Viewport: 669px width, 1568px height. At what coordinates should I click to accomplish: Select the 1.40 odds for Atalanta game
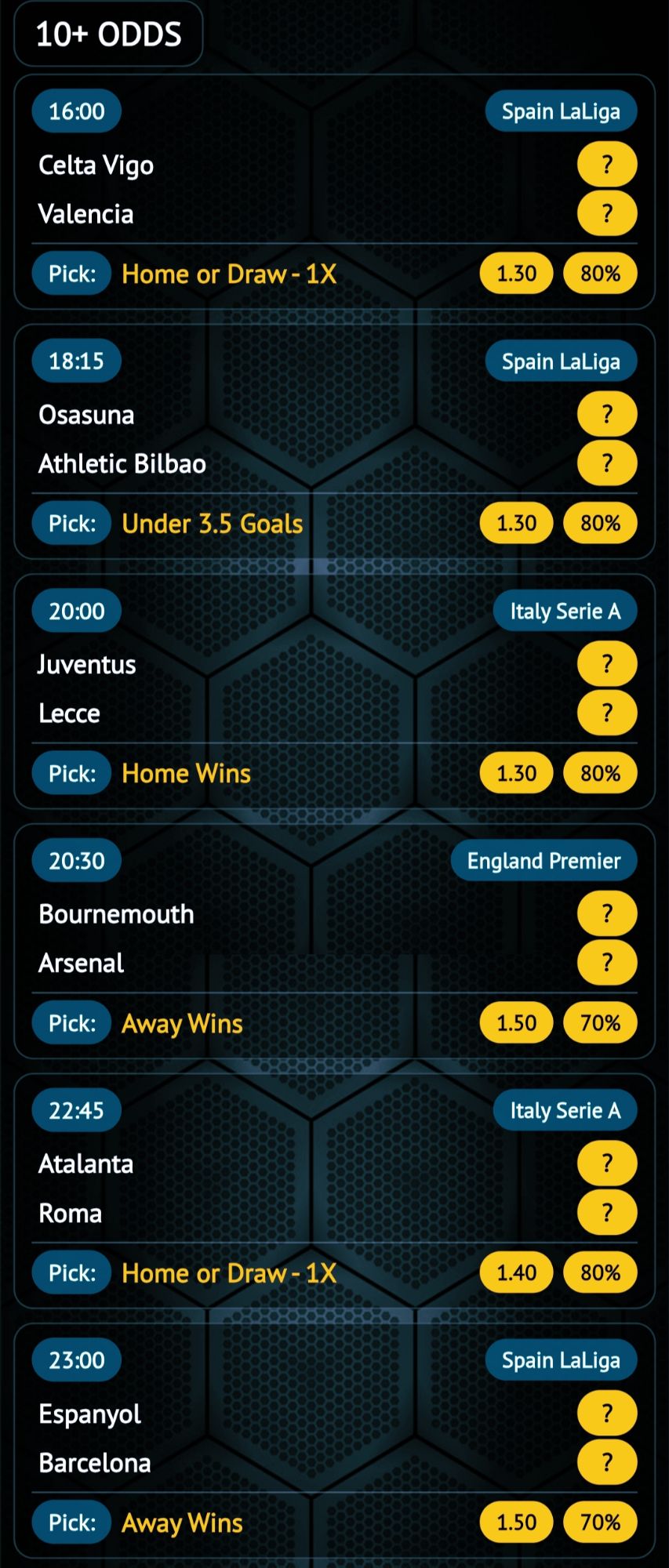click(x=515, y=1272)
